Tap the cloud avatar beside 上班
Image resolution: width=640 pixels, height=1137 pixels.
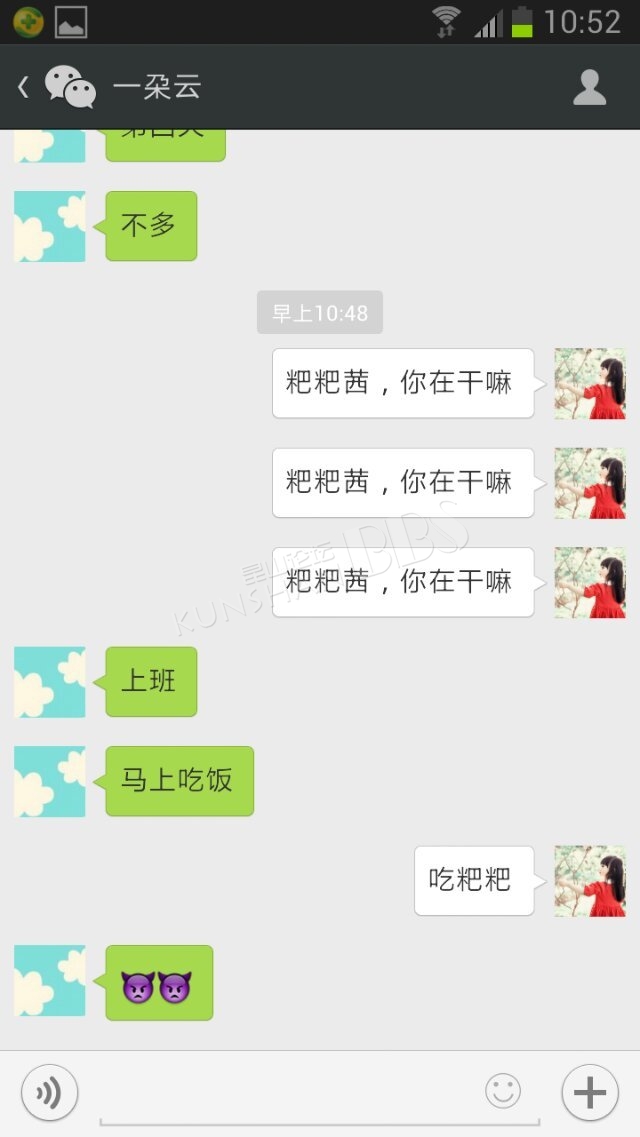coord(50,682)
